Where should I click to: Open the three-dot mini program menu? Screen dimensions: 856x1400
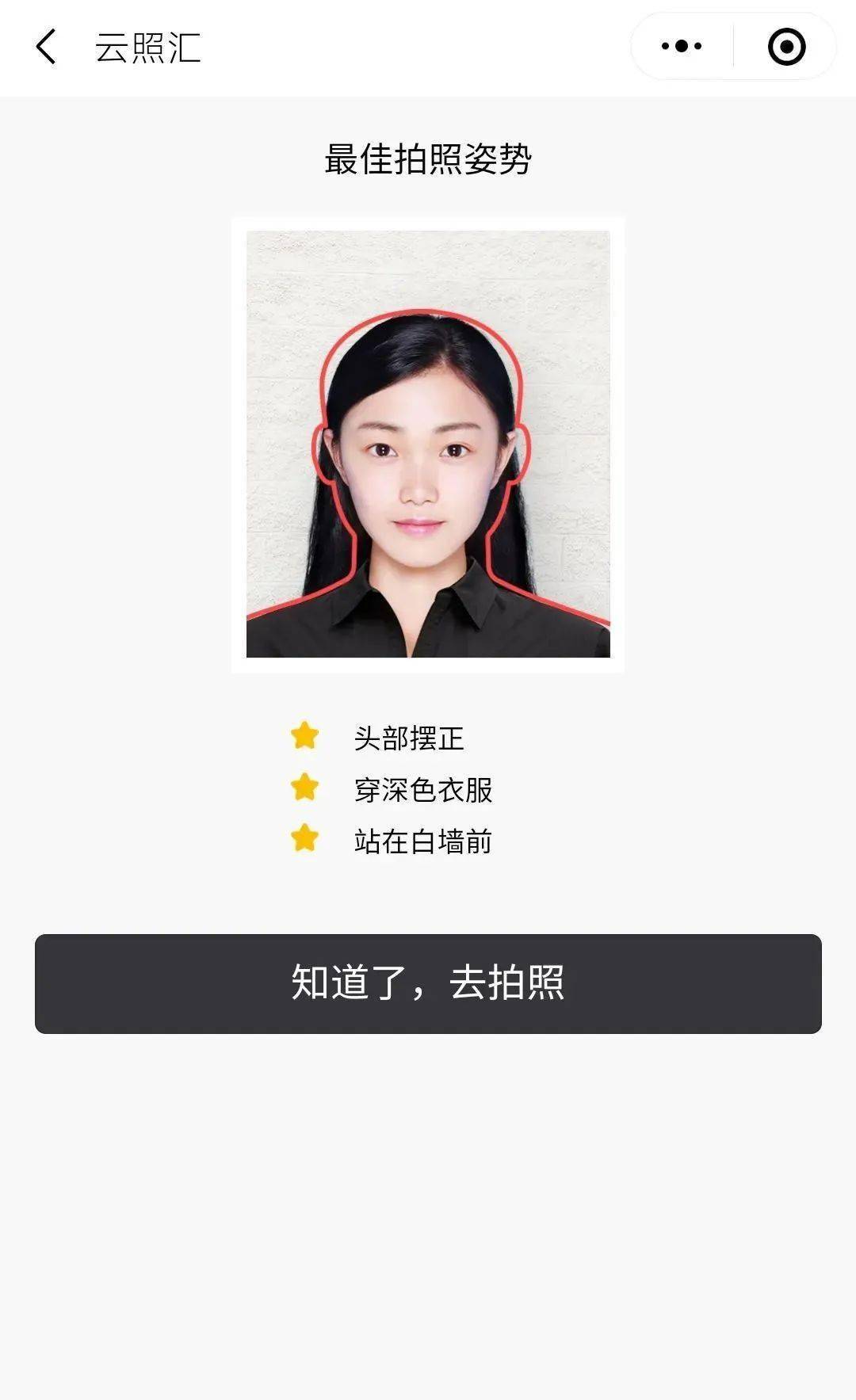coord(682,47)
